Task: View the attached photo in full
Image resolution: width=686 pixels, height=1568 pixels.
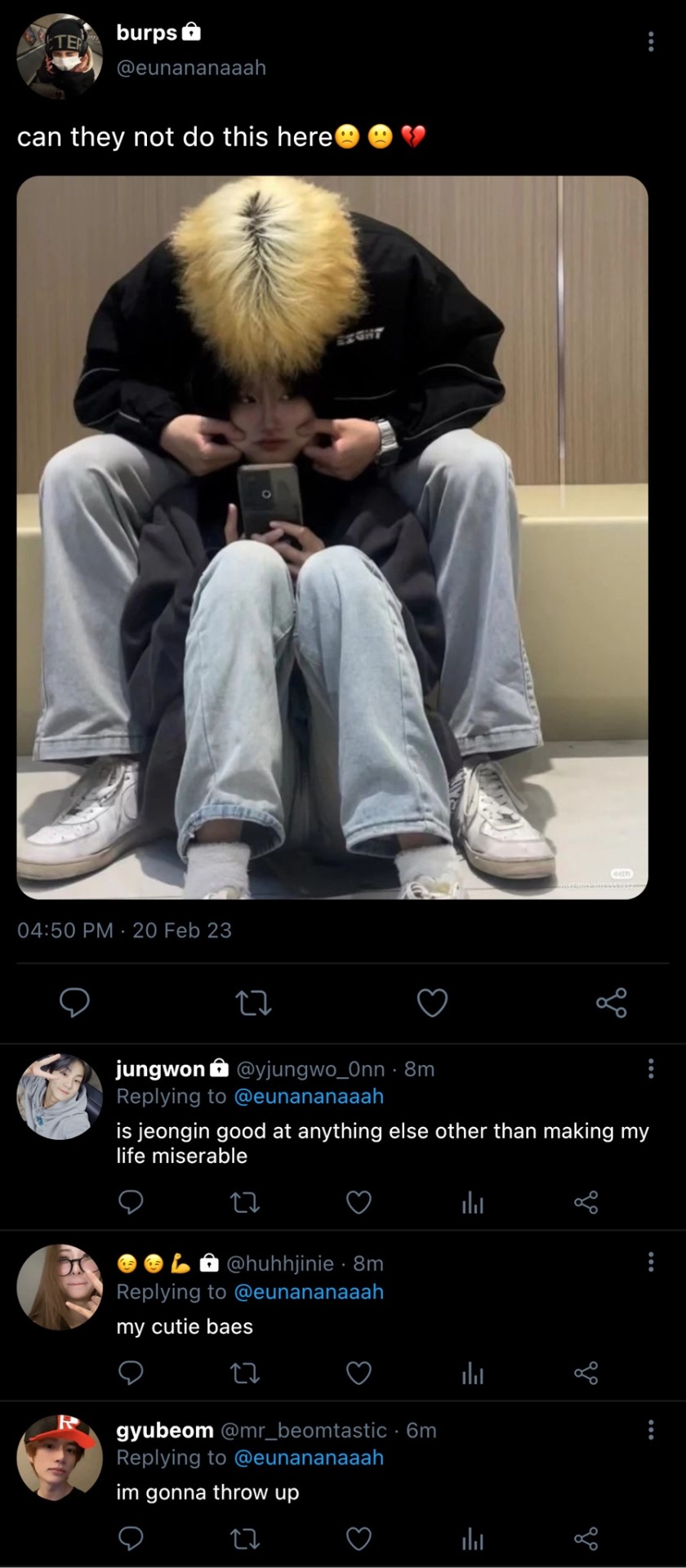Action: (x=332, y=537)
